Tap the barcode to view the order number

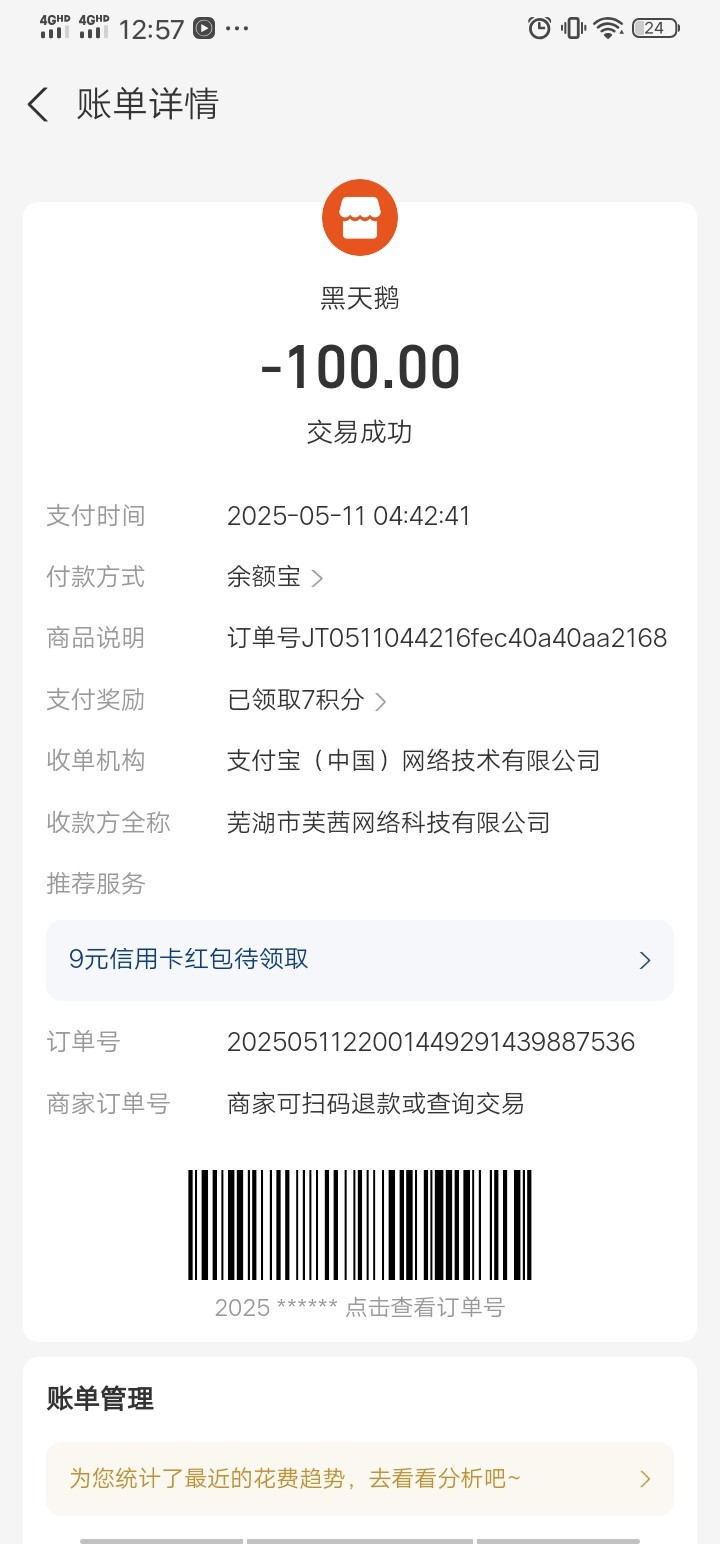(360, 1225)
